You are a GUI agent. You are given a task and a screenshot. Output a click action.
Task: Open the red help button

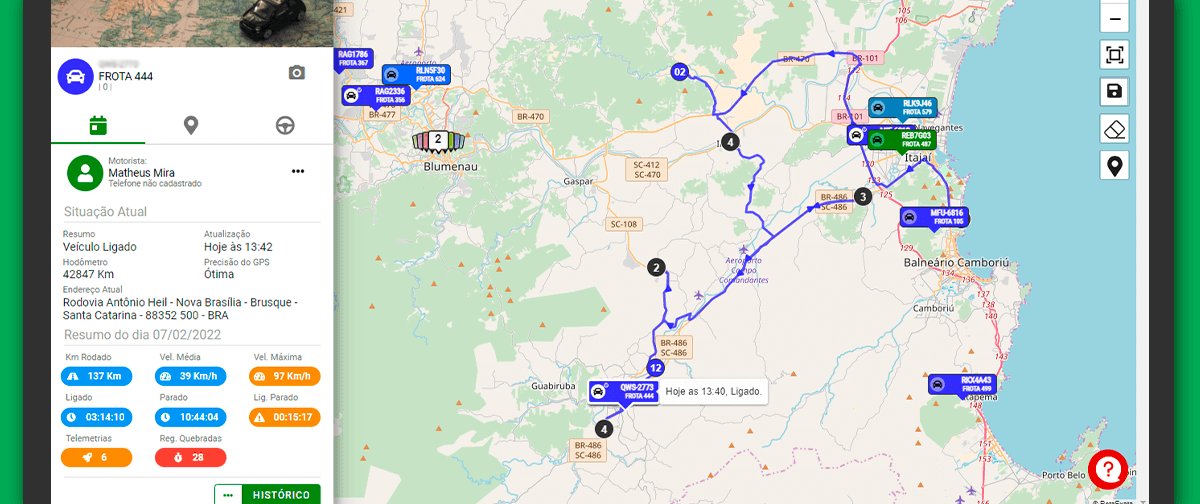(x=1108, y=468)
